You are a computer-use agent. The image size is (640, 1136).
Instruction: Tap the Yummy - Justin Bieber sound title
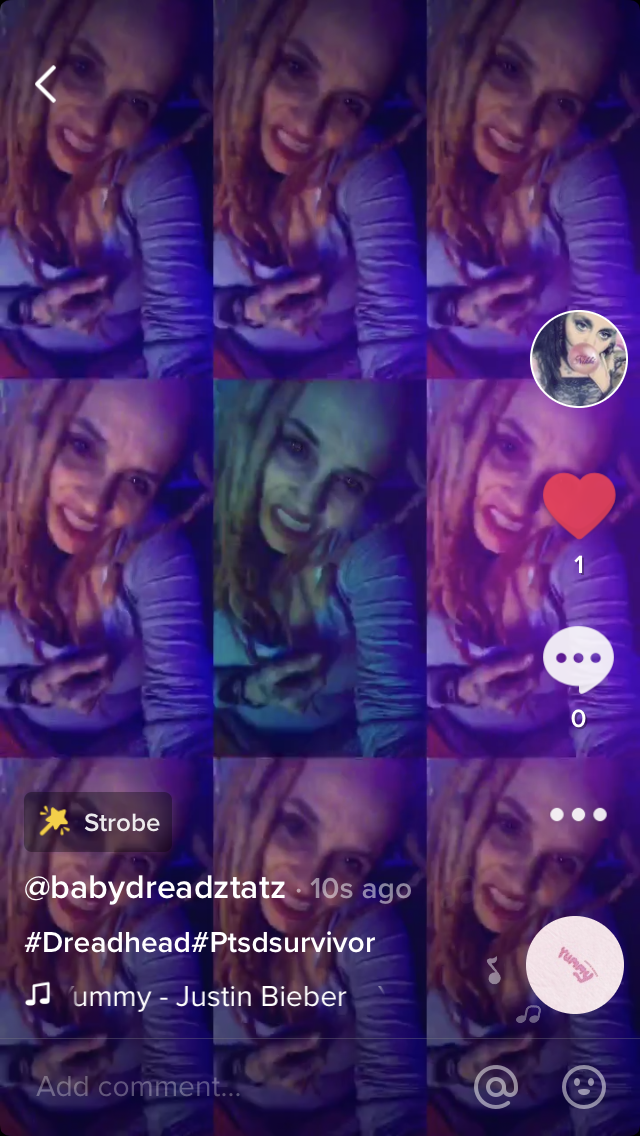tap(205, 996)
